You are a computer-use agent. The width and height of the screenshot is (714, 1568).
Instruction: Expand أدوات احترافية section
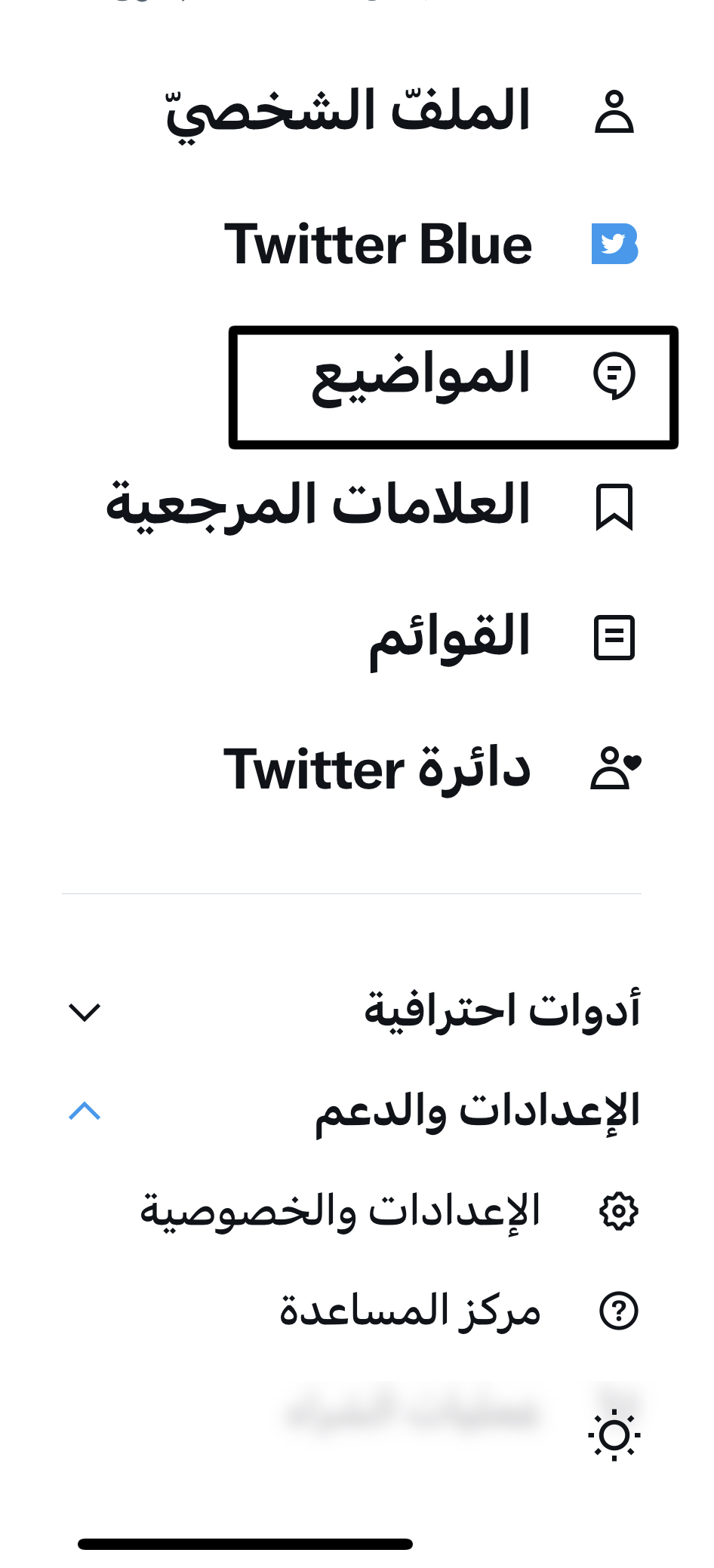[x=353, y=1011]
